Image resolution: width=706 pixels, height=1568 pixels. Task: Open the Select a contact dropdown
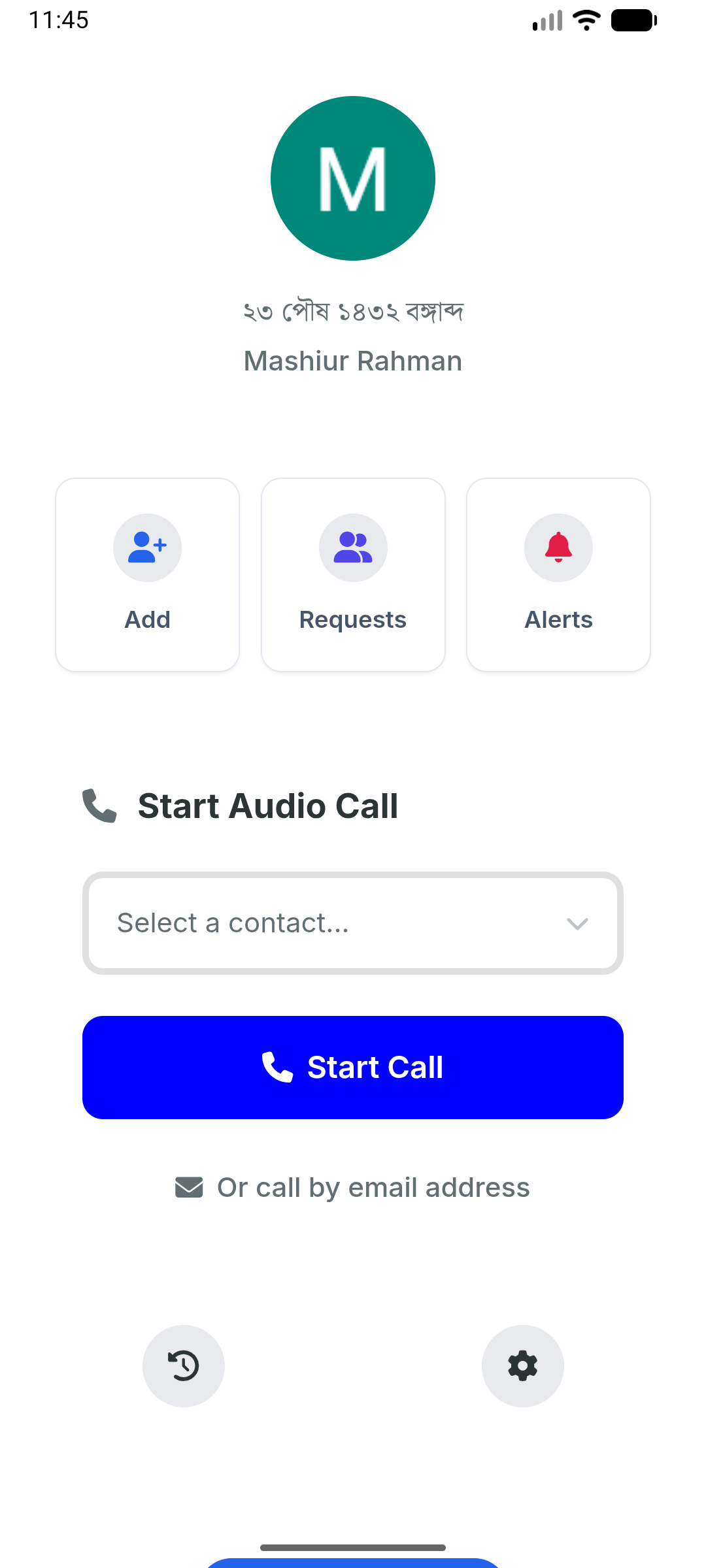tap(352, 923)
